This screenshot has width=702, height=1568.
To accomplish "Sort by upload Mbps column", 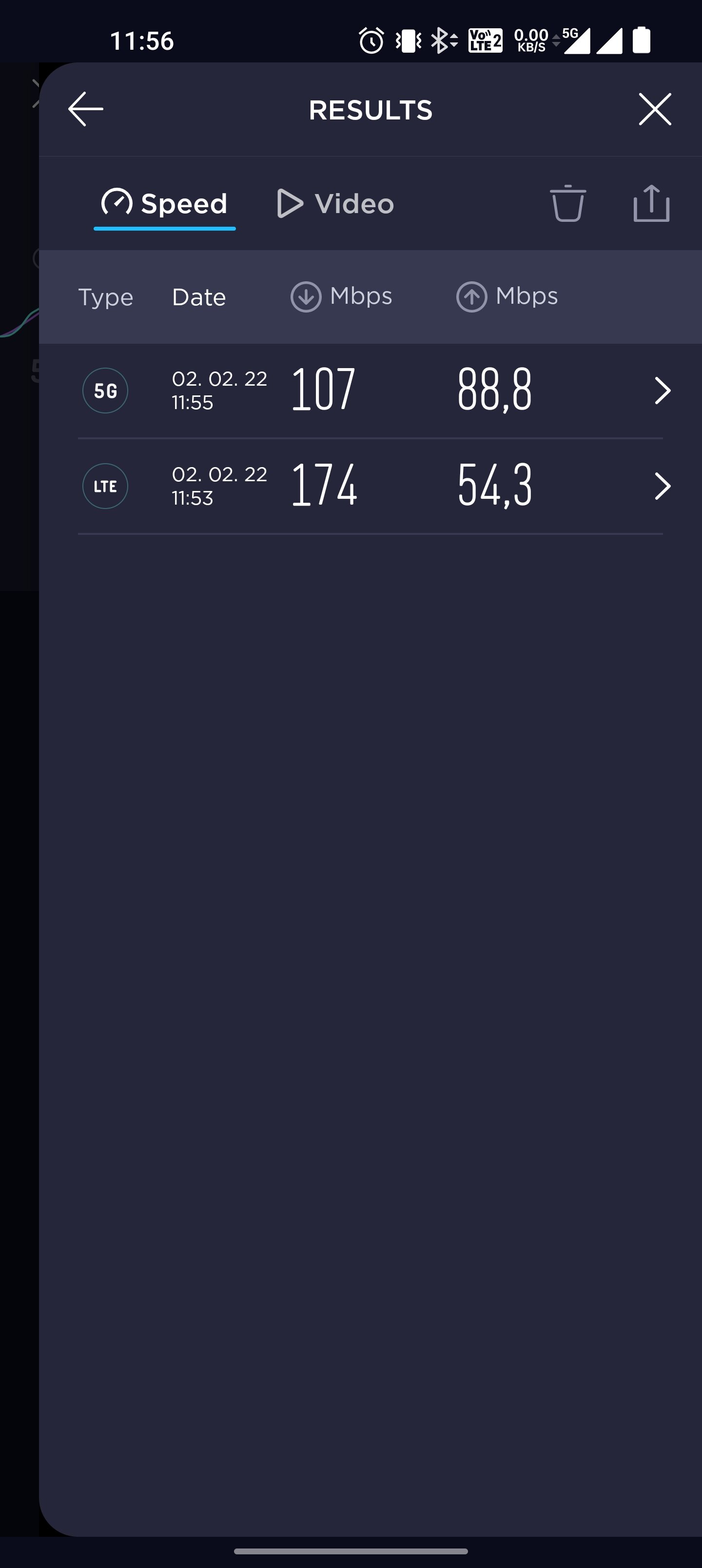I will tap(507, 296).
